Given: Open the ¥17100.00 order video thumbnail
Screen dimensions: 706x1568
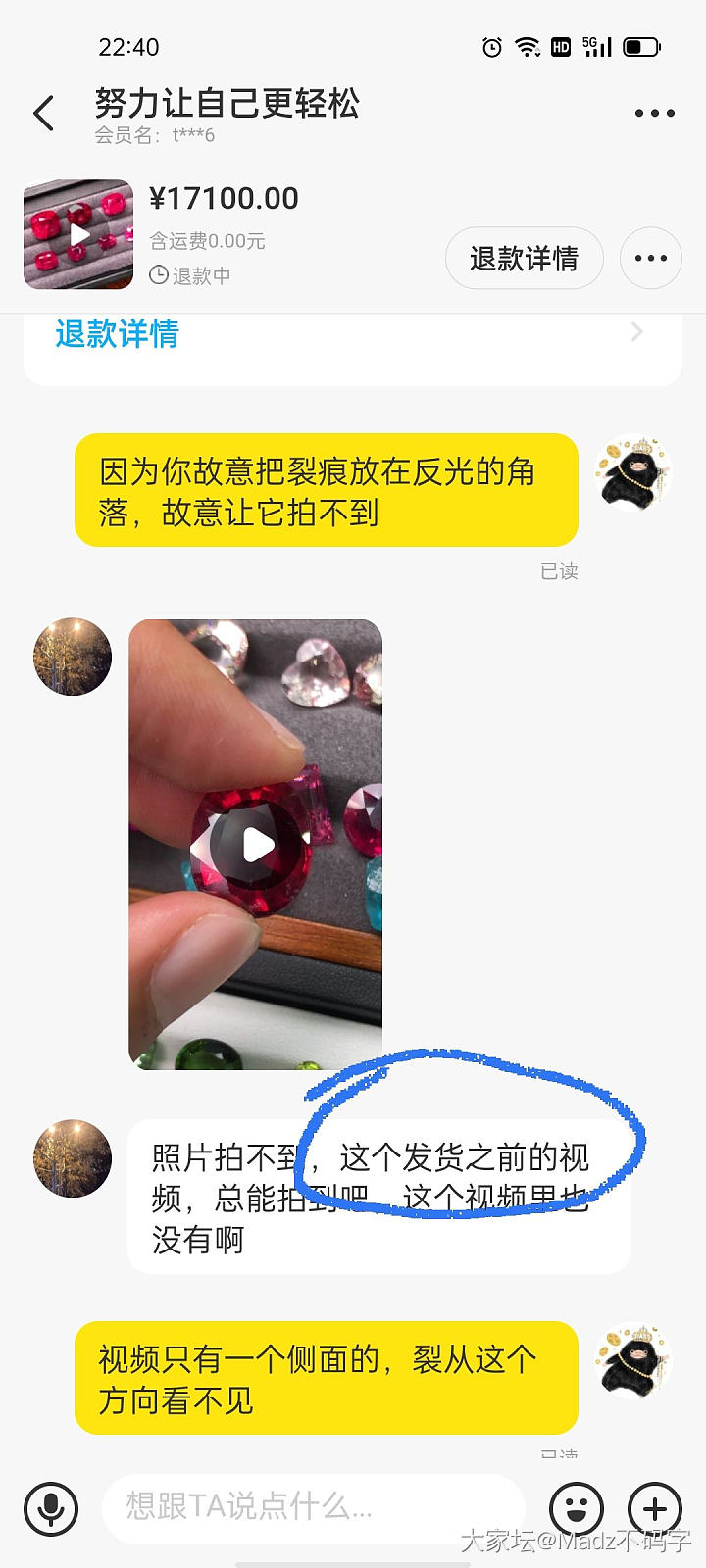Looking at the screenshot, I should 78,234.
